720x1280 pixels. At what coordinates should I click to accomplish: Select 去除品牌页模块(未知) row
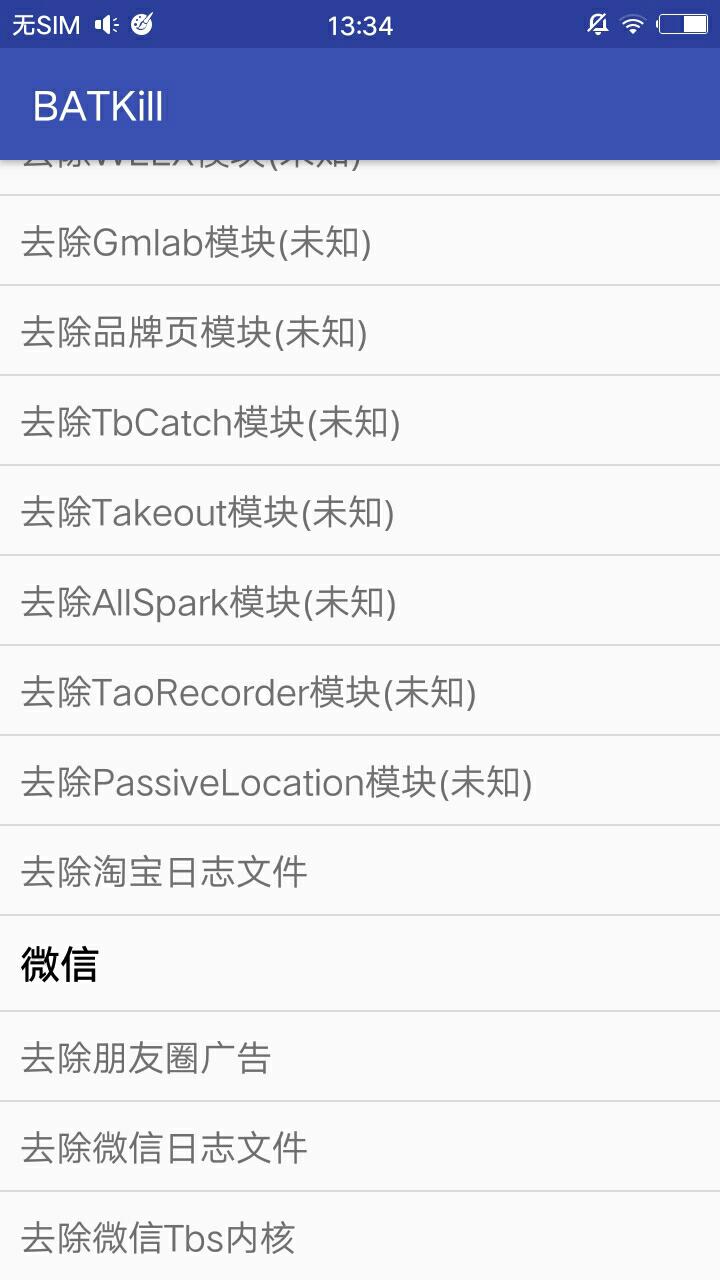point(360,331)
